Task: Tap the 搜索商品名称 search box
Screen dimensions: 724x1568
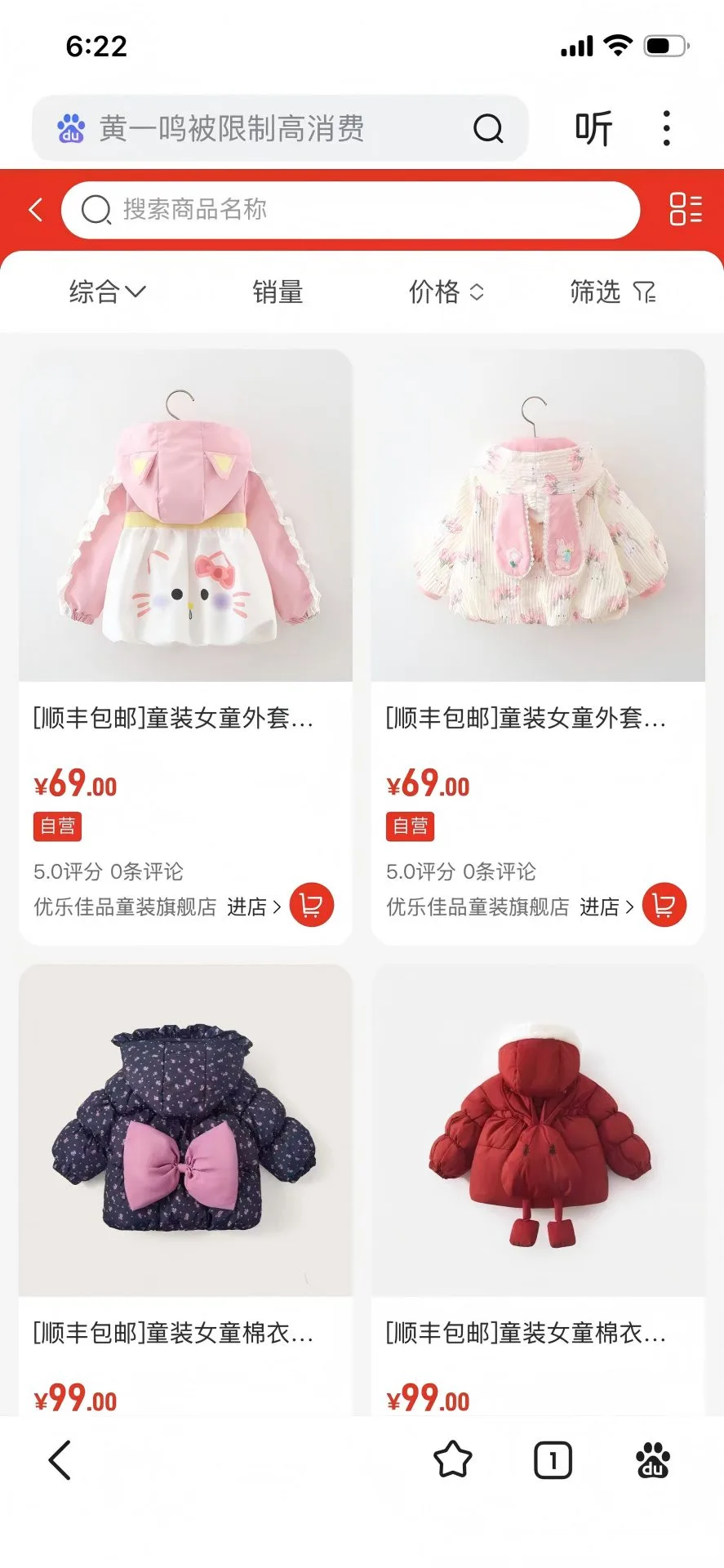Action: click(351, 210)
